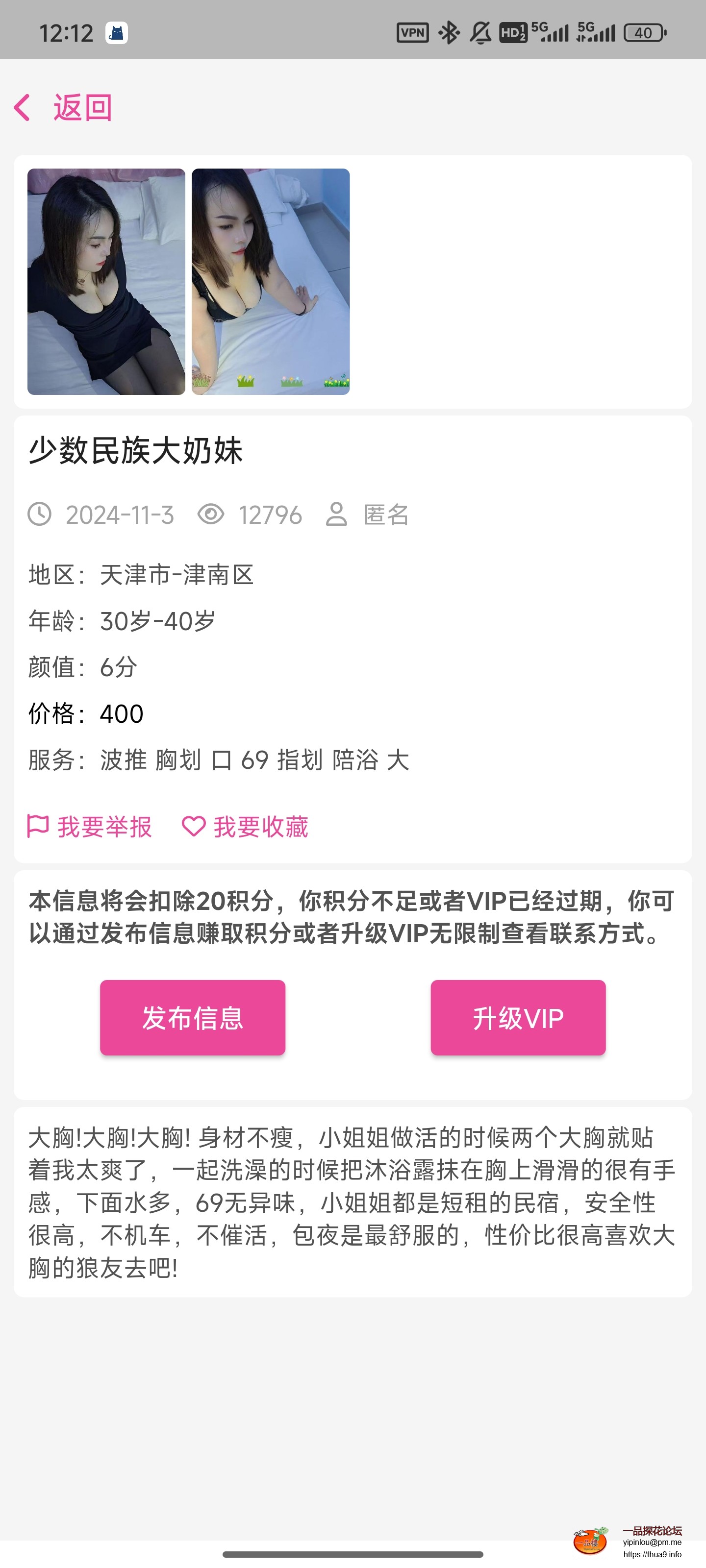Screen dimensions: 706x1568
Task: Toggle the mute notification bell icon
Action: 479,33
